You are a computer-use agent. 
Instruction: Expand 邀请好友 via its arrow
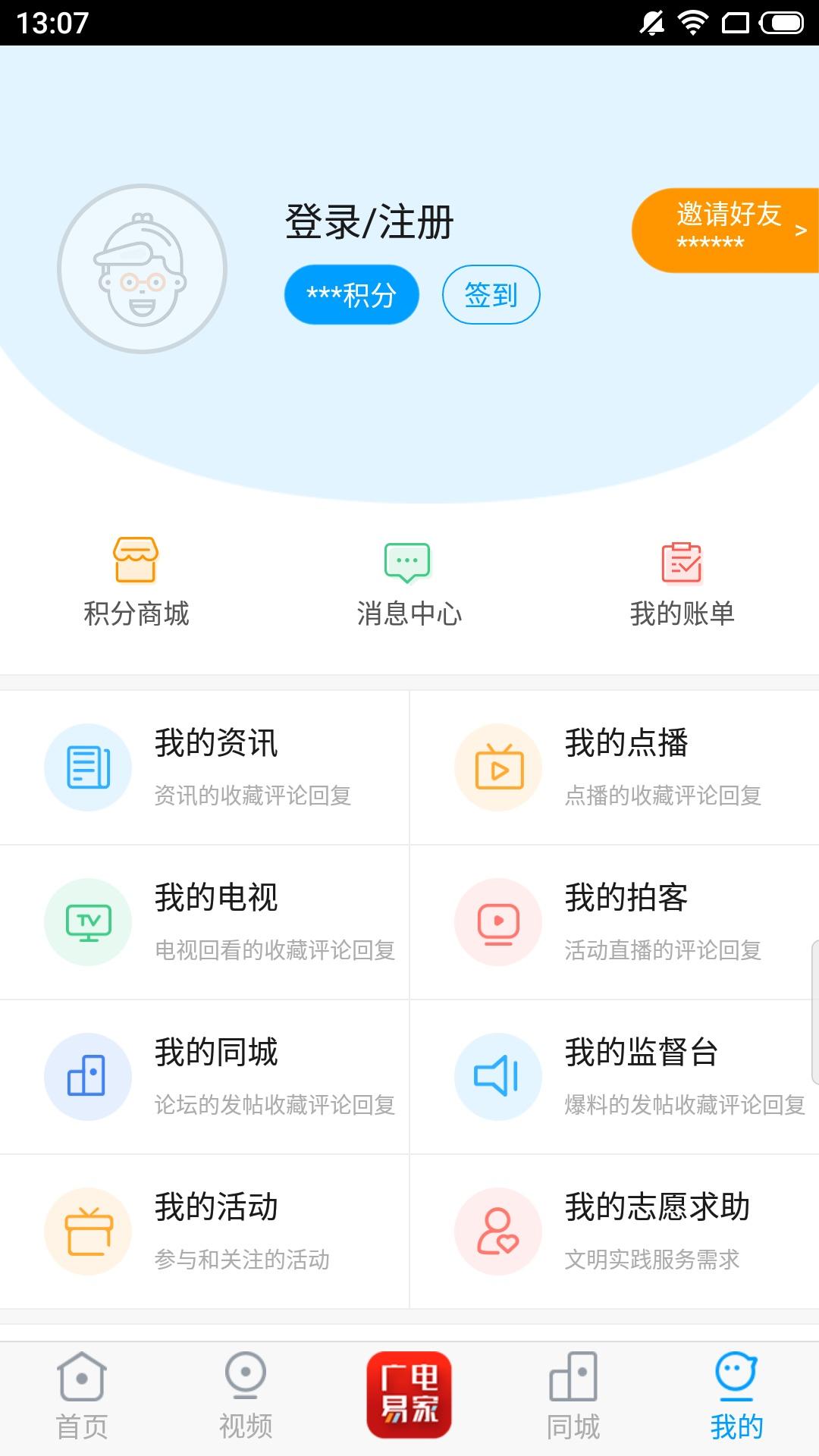click(801, 230)
